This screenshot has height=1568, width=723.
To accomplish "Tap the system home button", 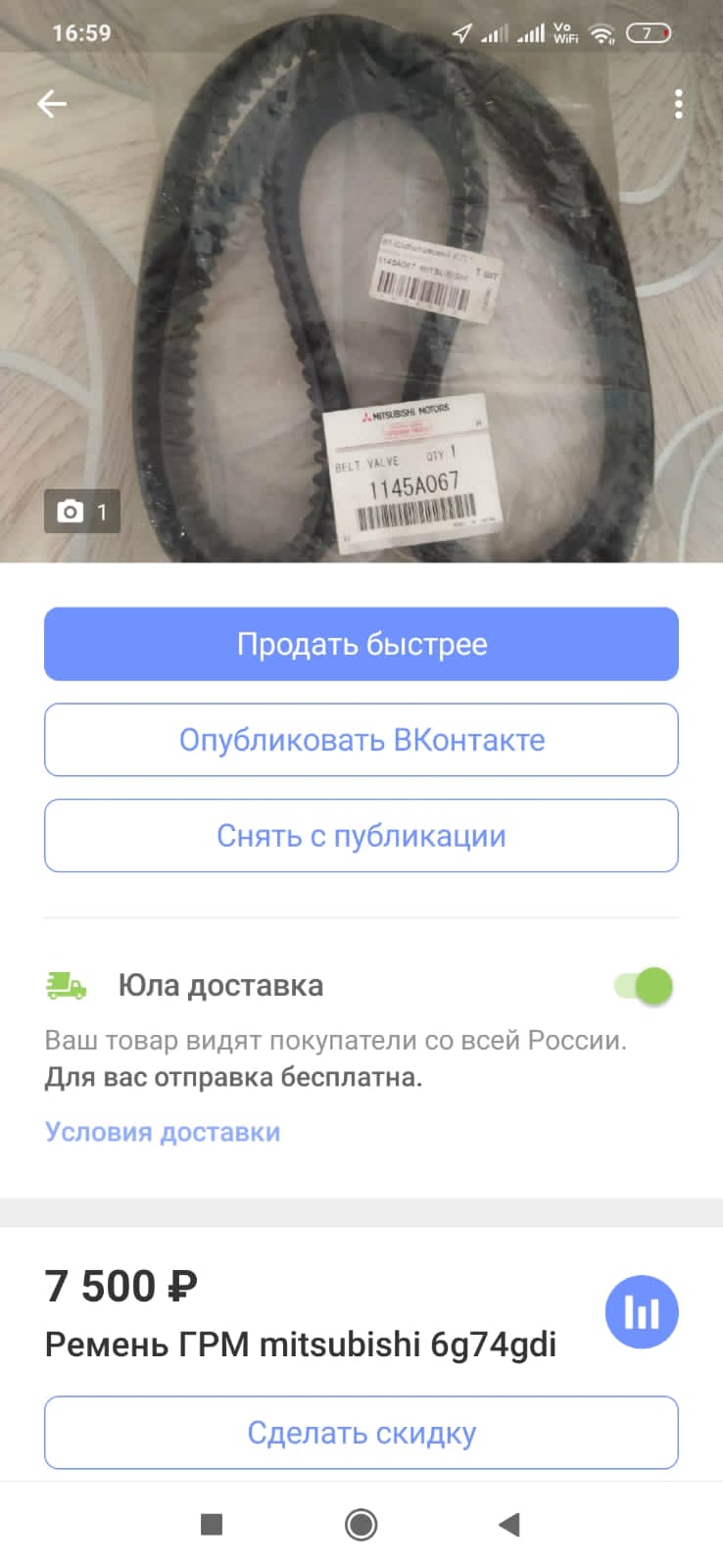I will pyautogui.click(x=361, y=1525).
